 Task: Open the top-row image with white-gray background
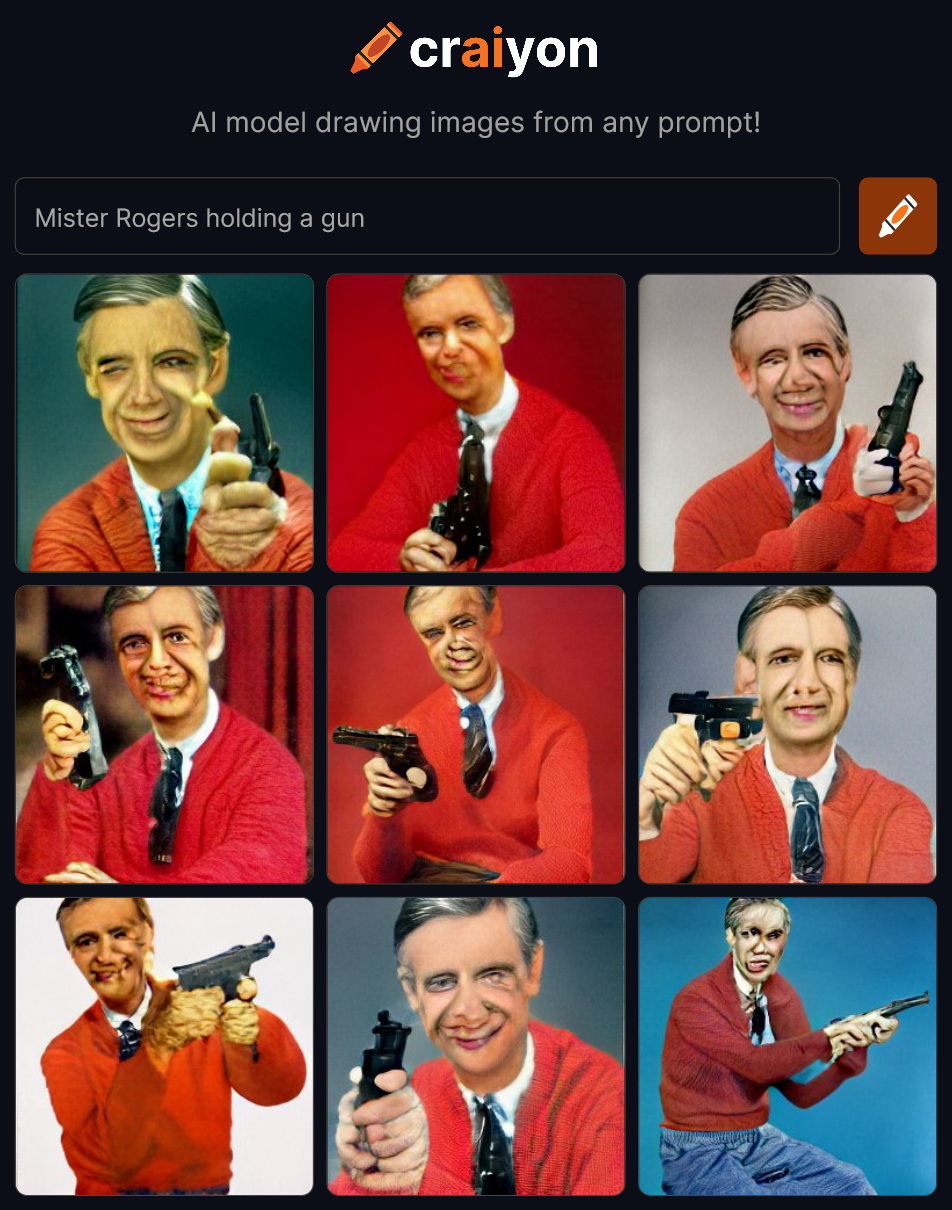(x=787, y=423)
